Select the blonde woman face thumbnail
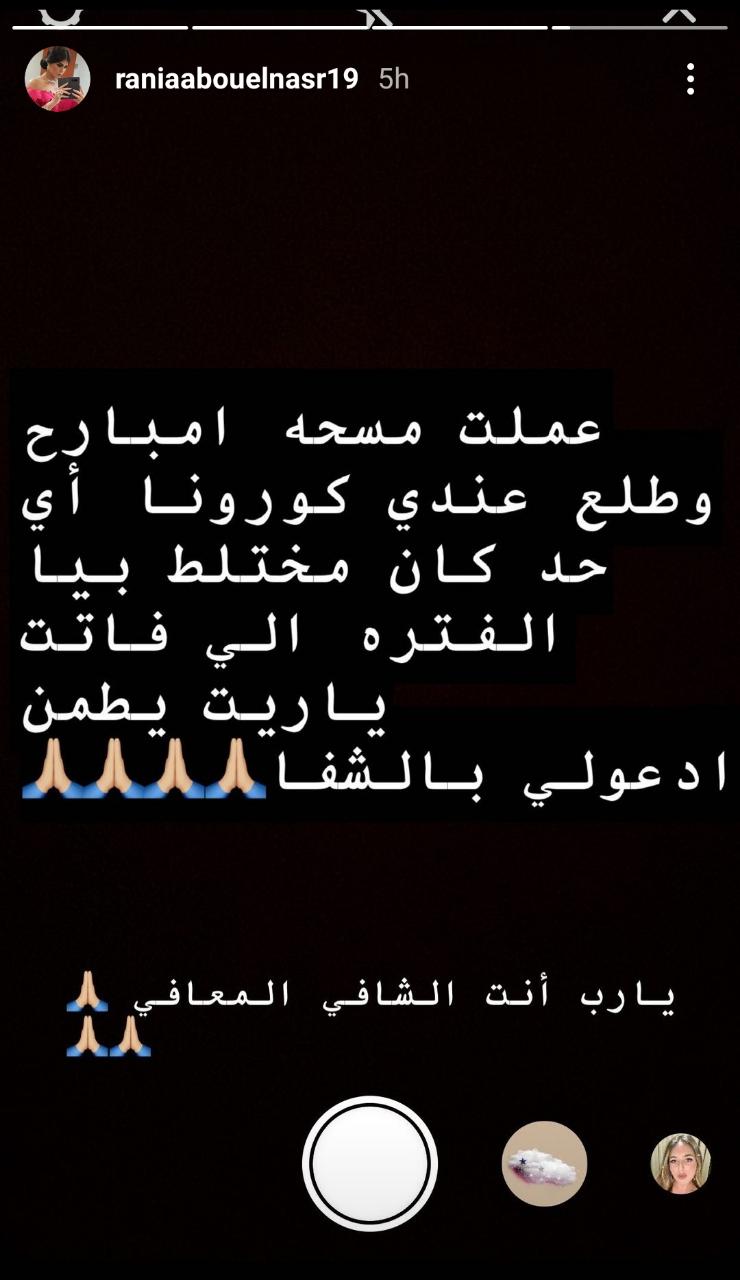Viewport: 740px width, 1280px height. [681, 1164]
